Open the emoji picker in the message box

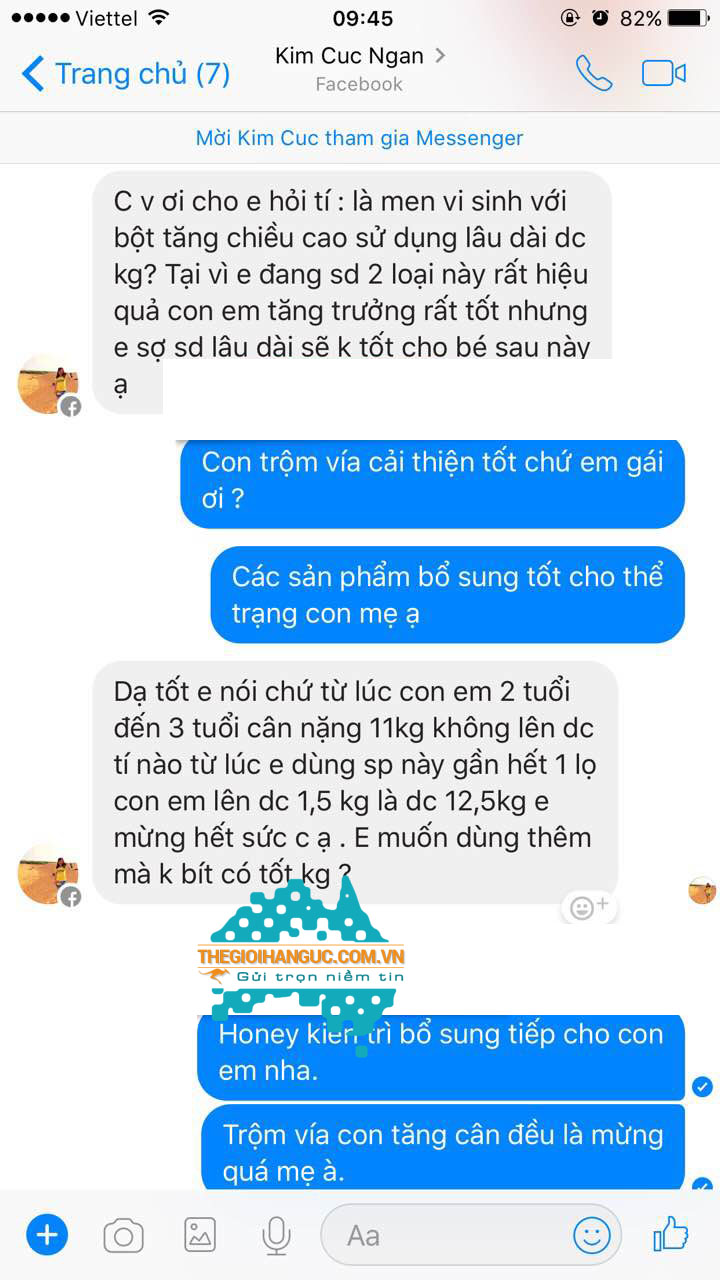592,1236
